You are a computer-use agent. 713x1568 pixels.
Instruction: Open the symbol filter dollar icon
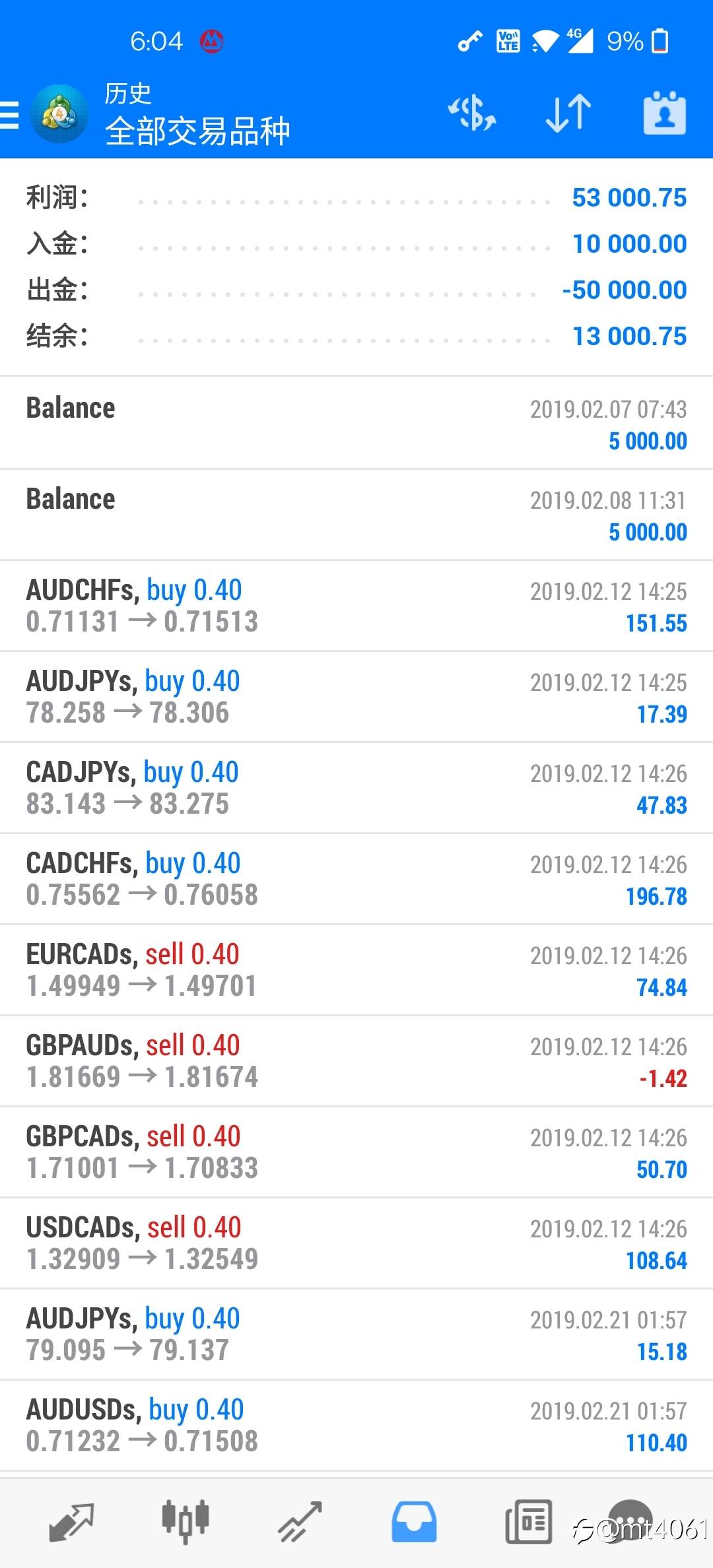(472, 113)
